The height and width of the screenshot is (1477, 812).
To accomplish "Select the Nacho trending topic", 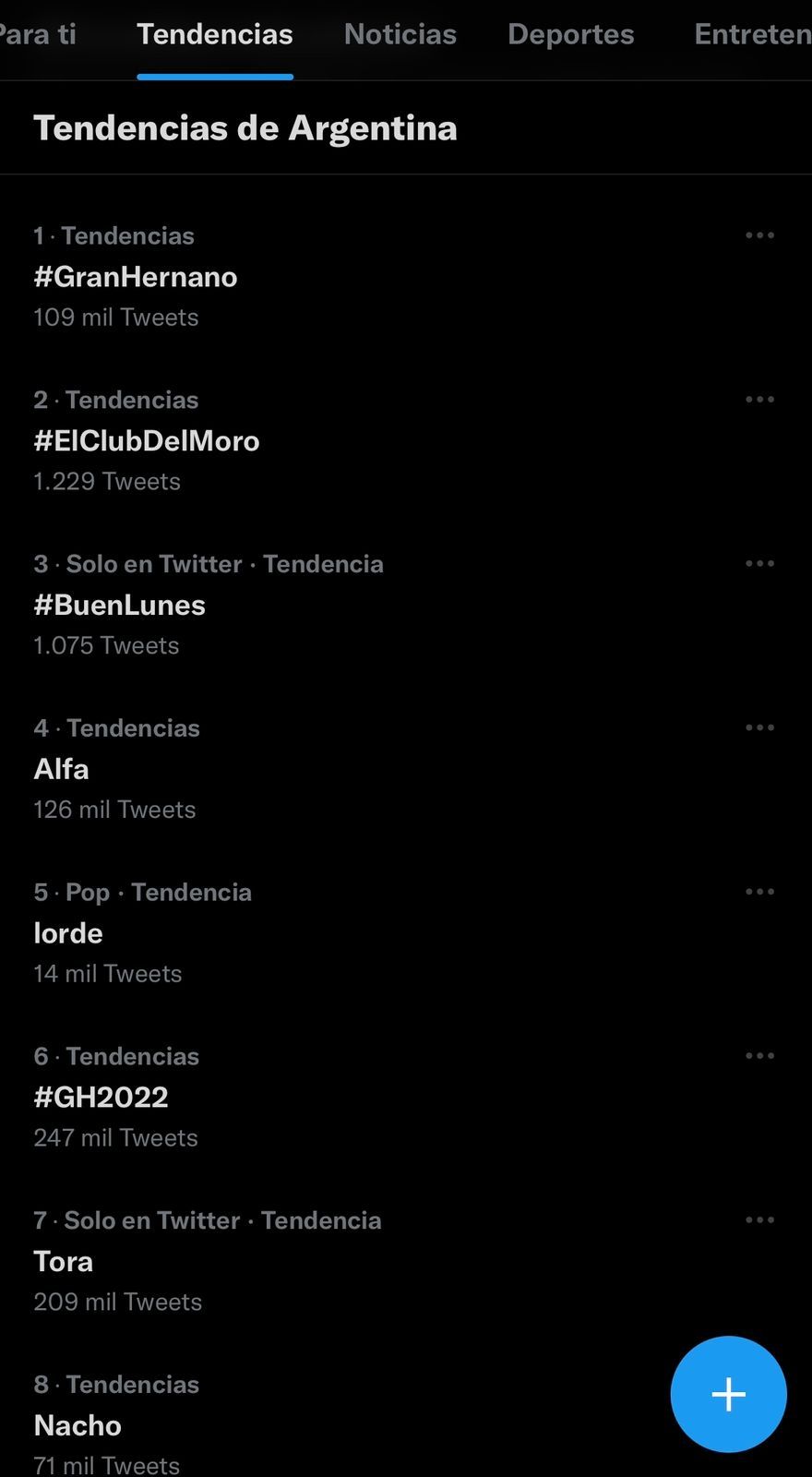I will click(x=77, y=1425).
